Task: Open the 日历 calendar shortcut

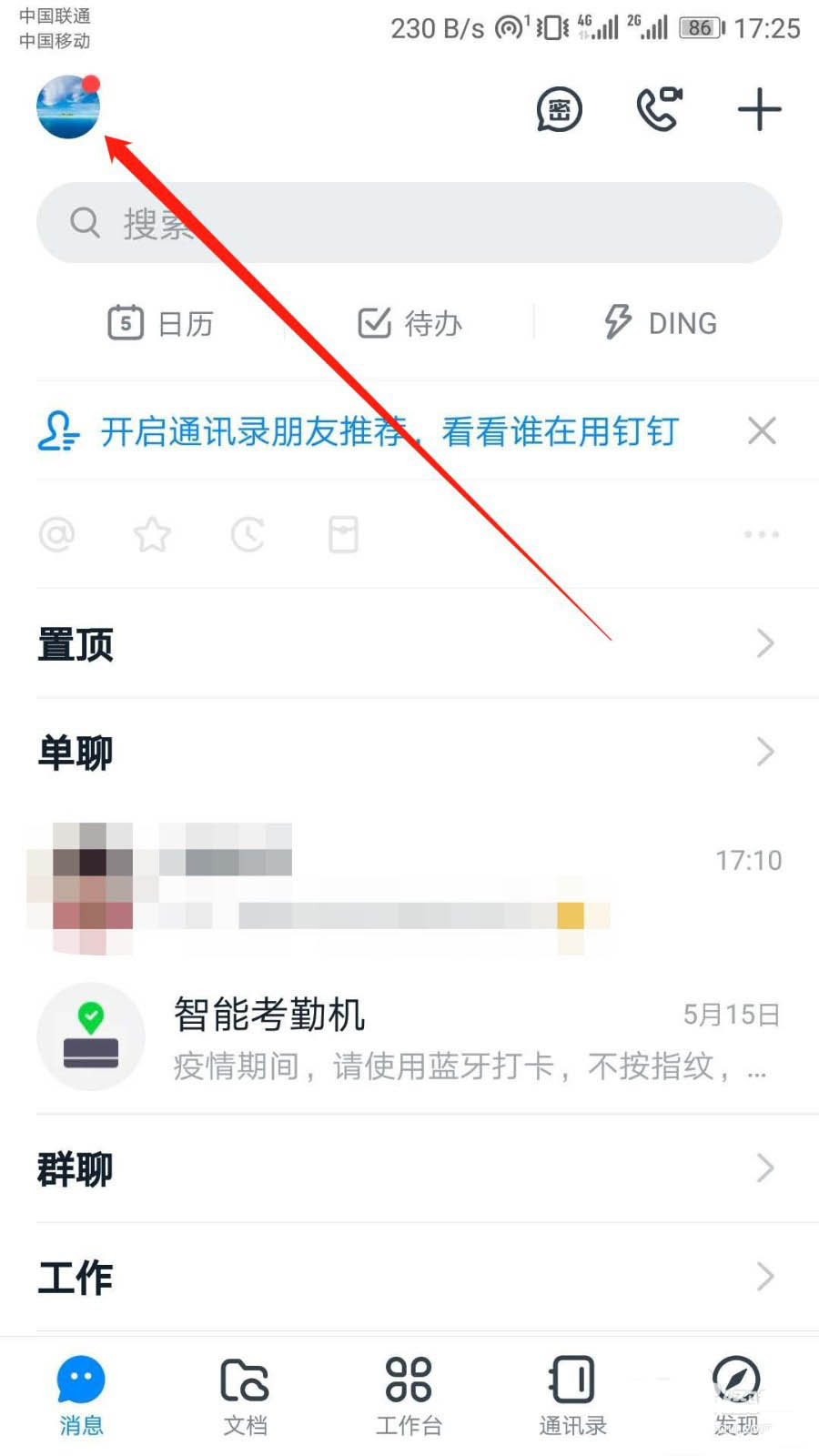Action: point(161,323)
